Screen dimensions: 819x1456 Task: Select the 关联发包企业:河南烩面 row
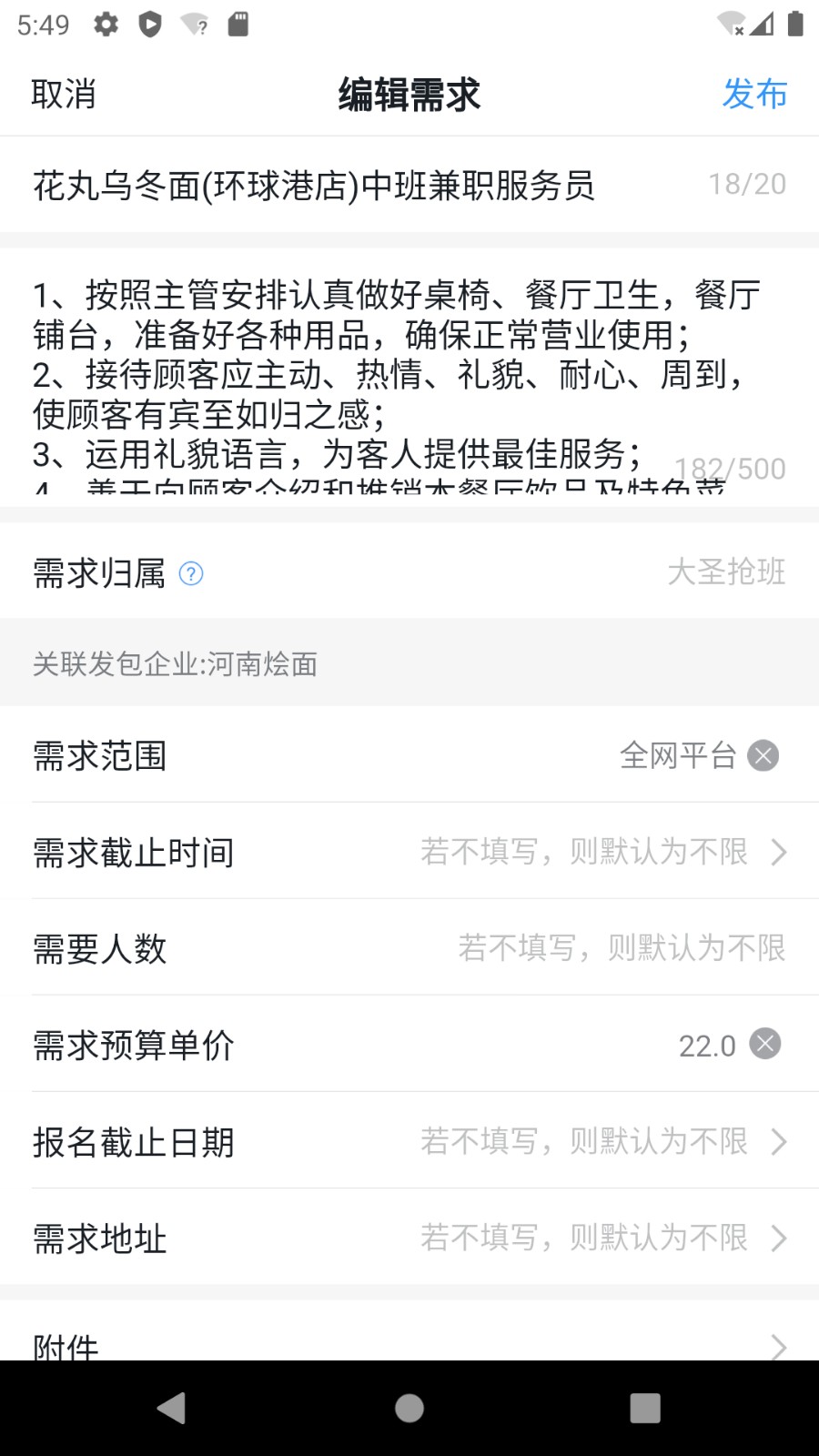409,664
